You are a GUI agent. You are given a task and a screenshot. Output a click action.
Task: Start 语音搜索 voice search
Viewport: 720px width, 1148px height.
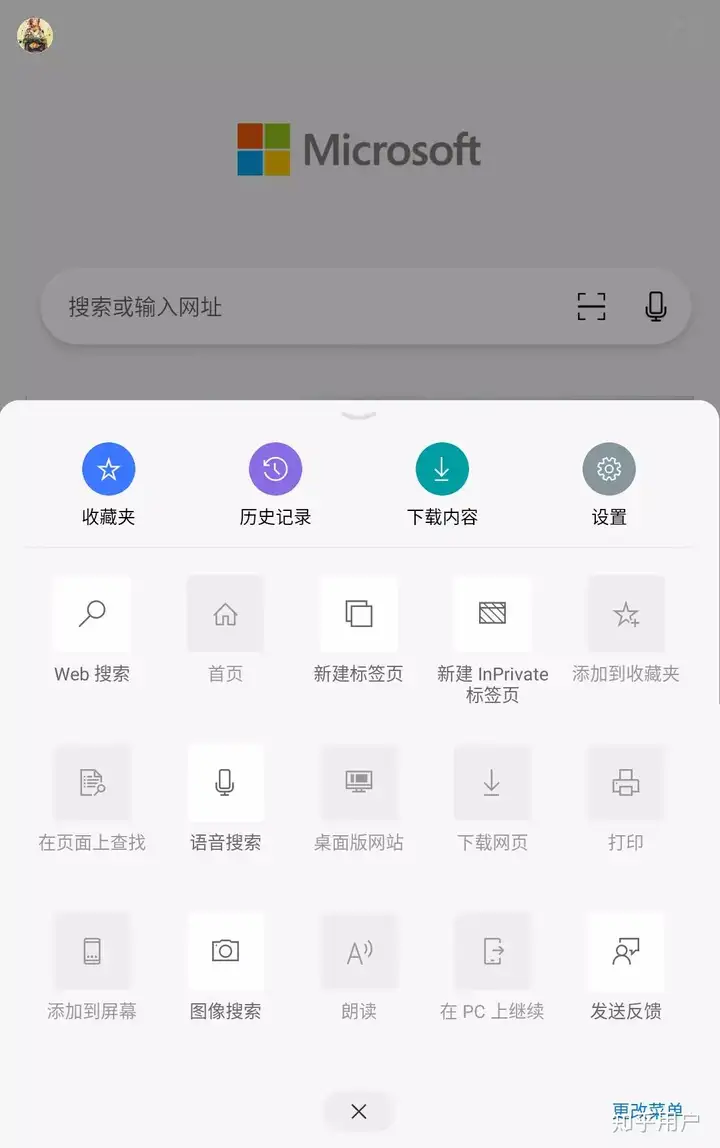pos(225,784)
